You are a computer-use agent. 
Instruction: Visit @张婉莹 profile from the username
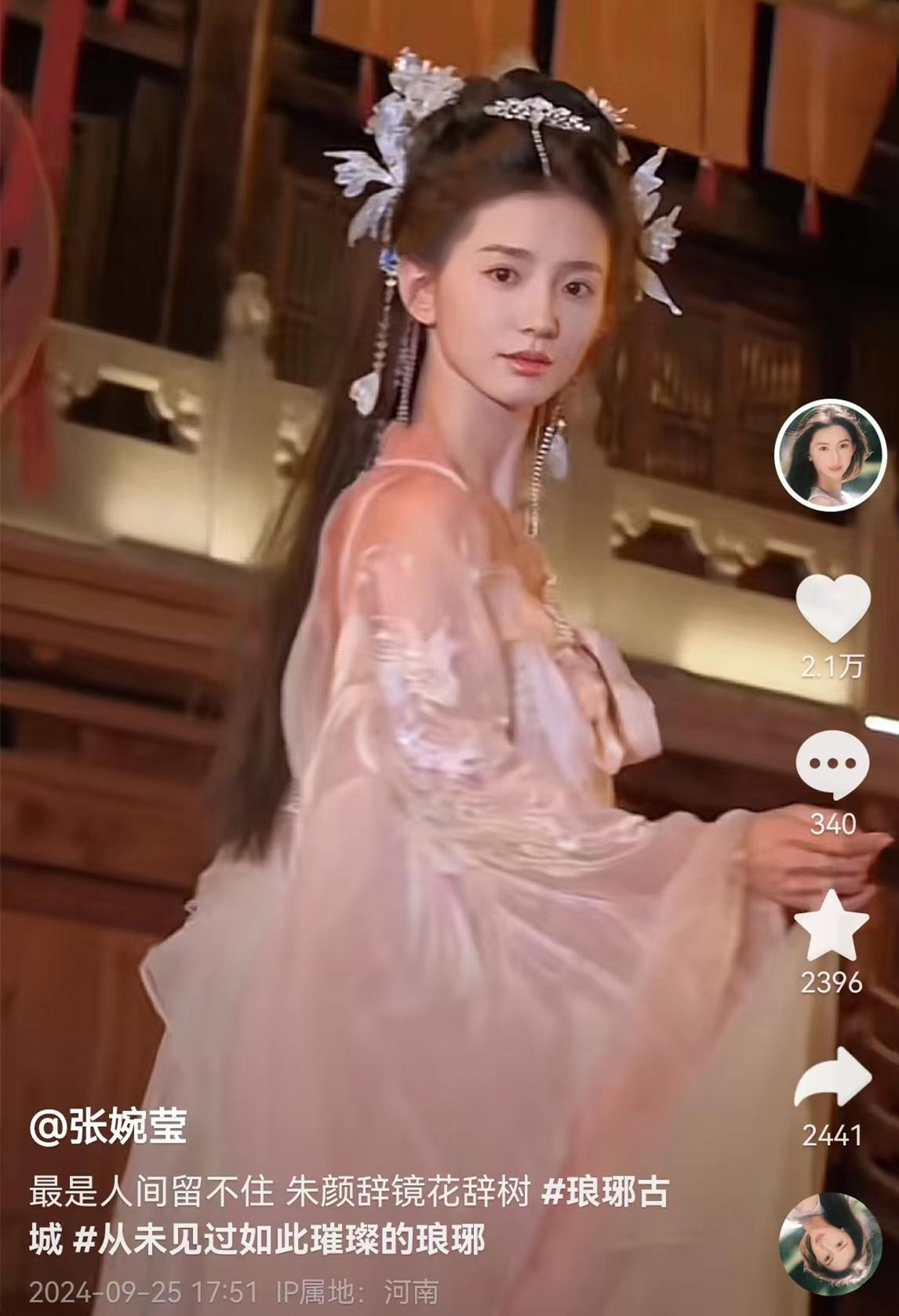coord(108,1128)
